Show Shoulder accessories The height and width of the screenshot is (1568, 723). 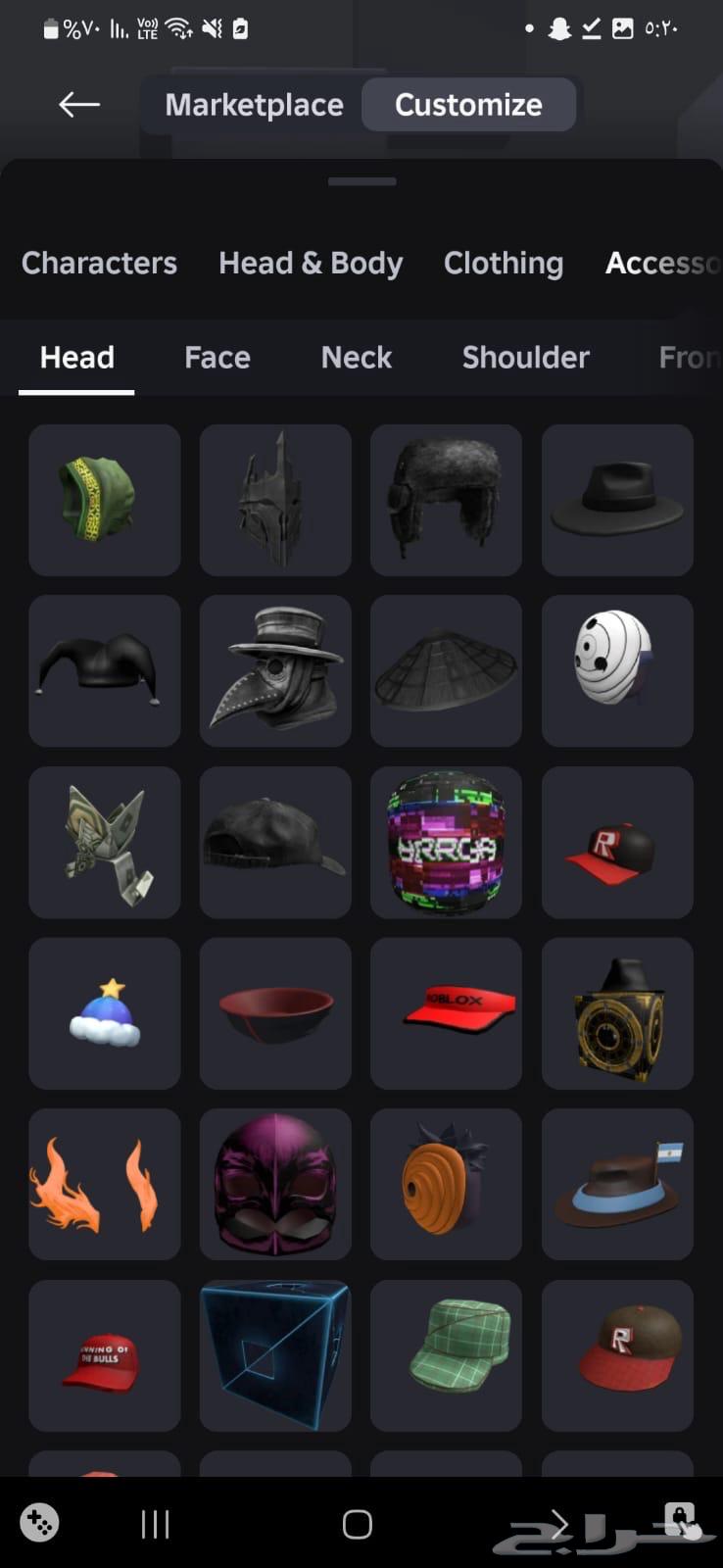(525, 357)
